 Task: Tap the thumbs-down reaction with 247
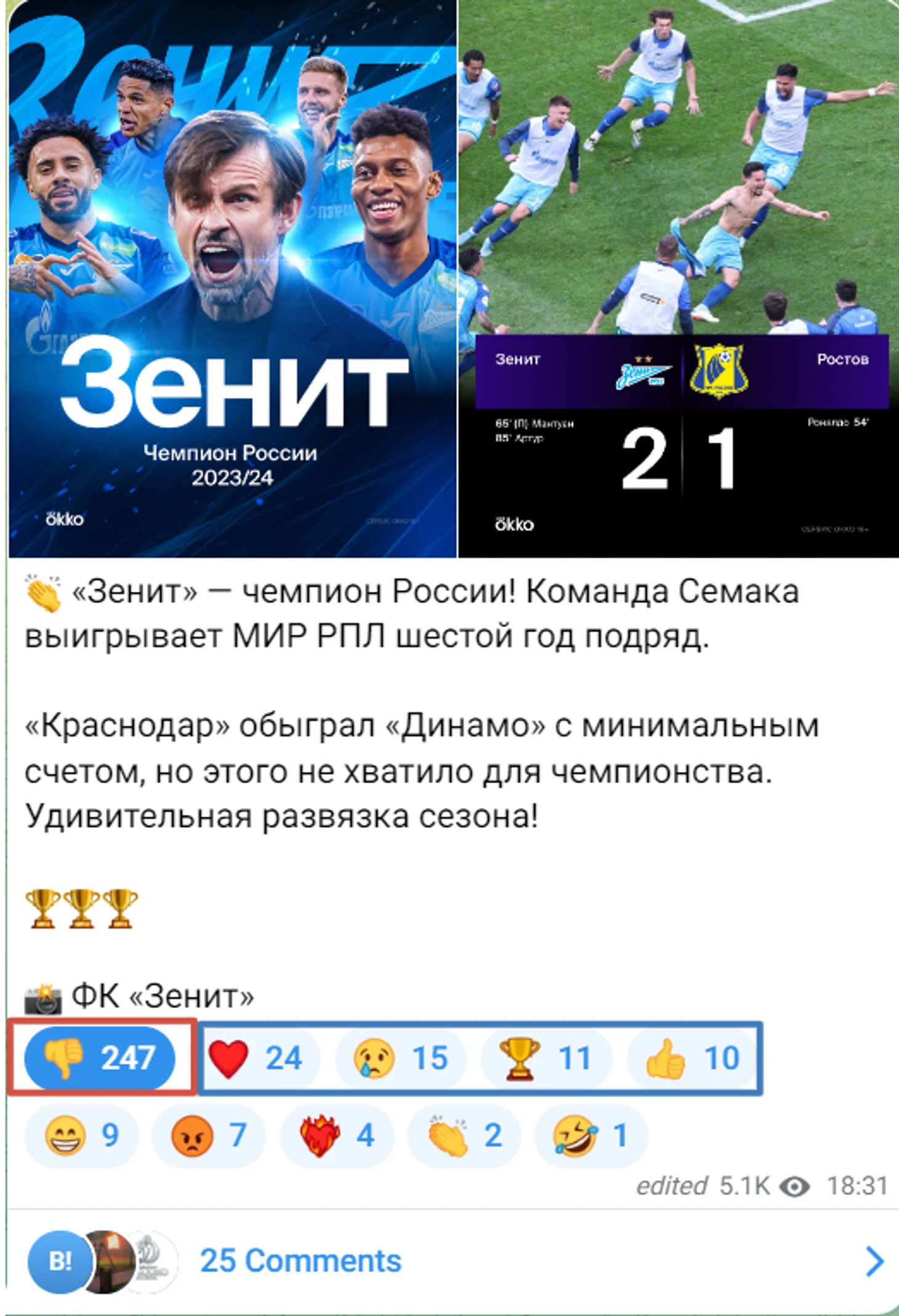pos(100,1058)
